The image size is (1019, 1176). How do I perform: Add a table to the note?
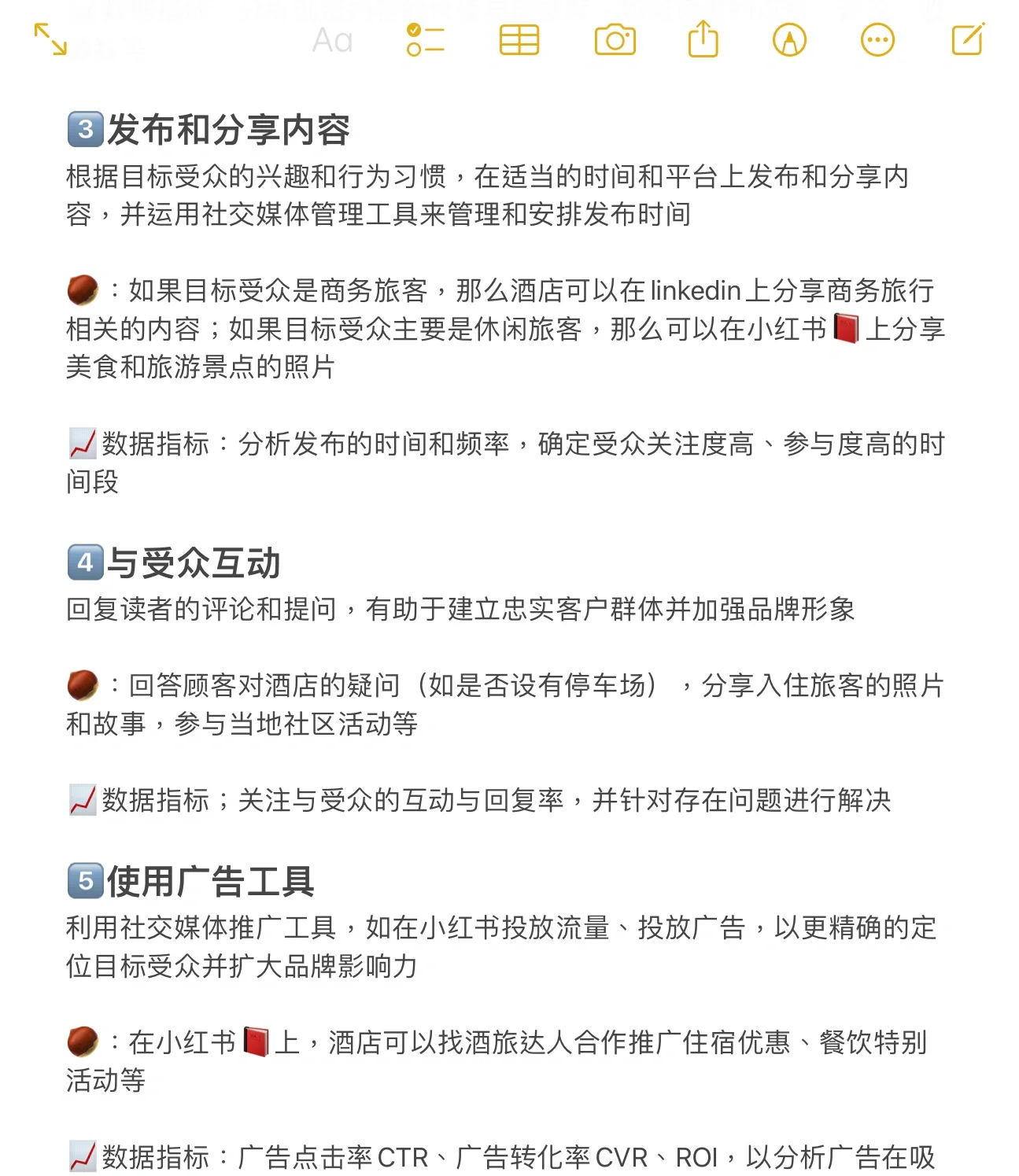point(519,40)
